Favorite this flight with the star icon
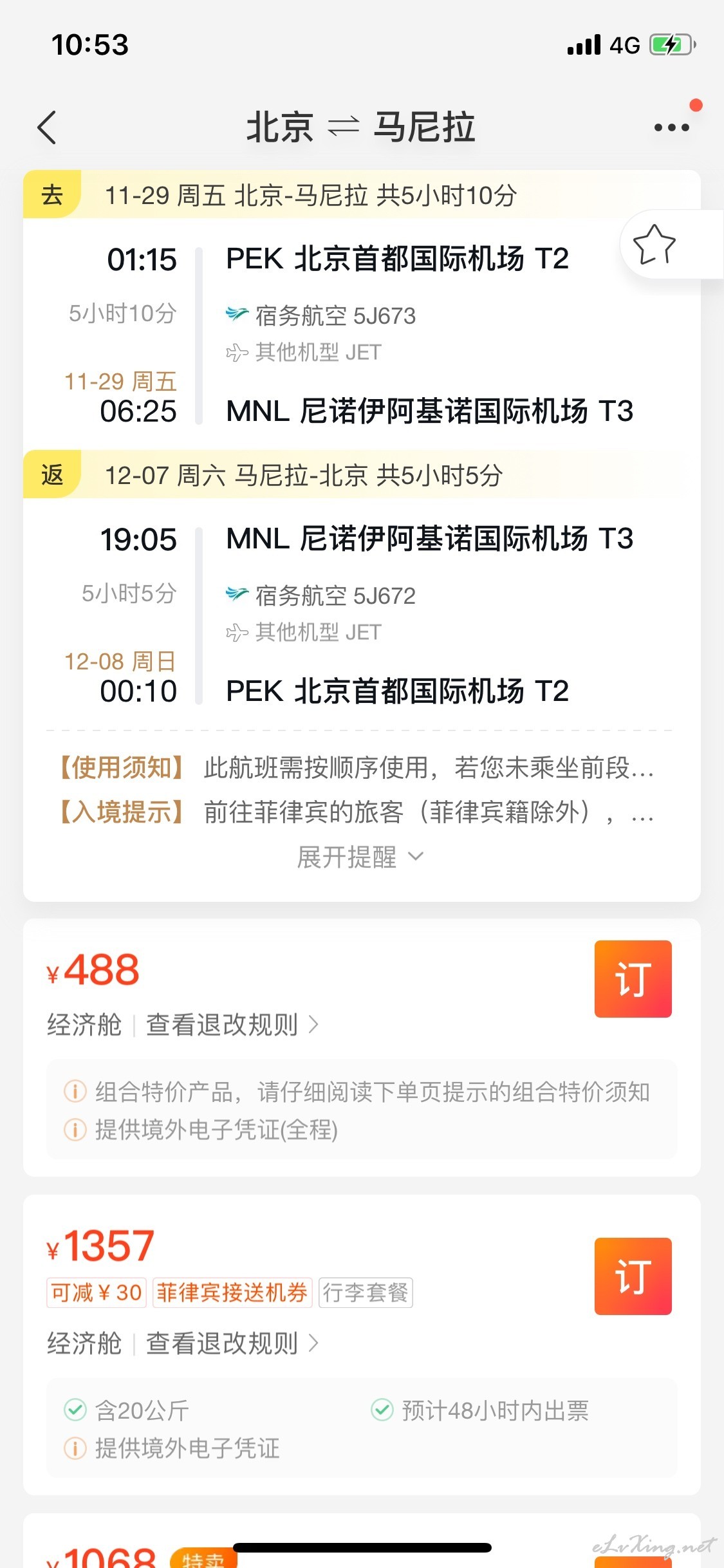The image size is (724, 1568). click(654, 245)
